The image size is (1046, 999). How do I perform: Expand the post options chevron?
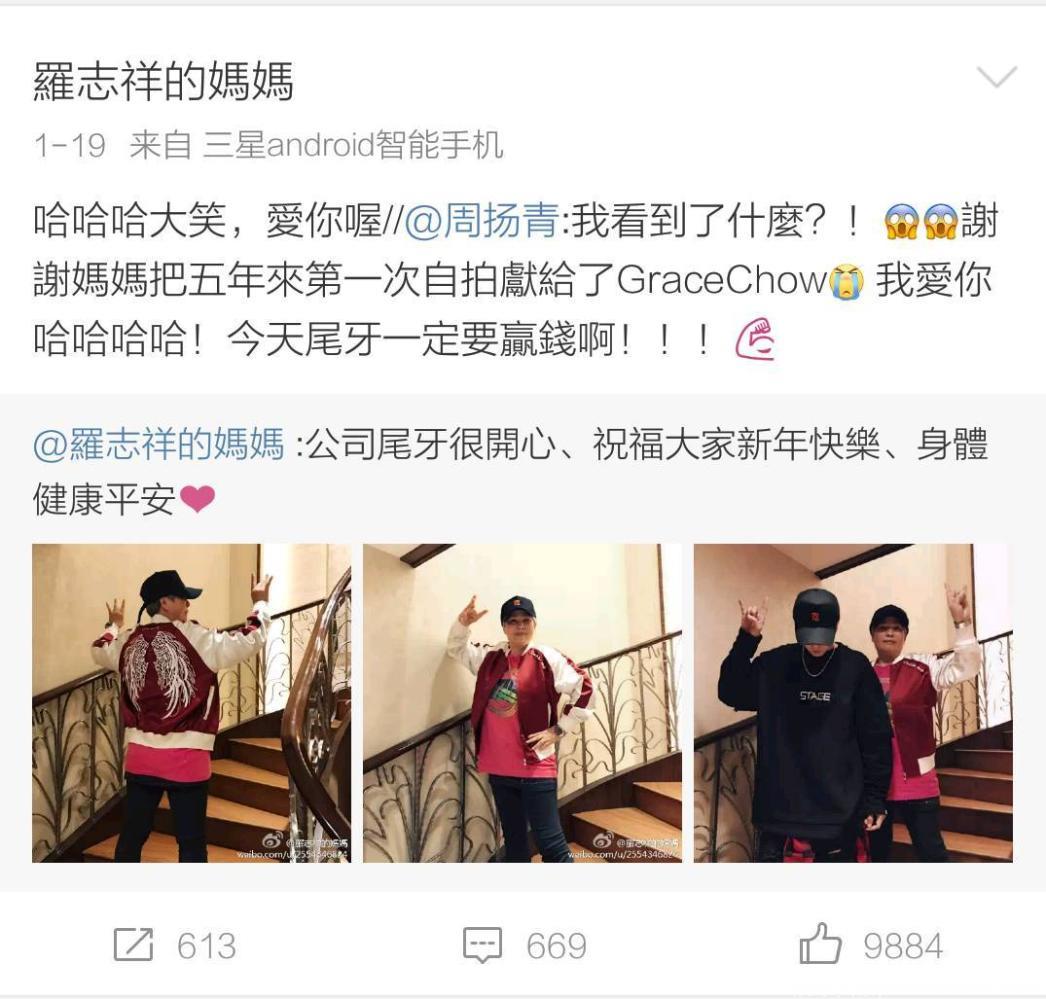pyautogui.click(x=996, y=77)
